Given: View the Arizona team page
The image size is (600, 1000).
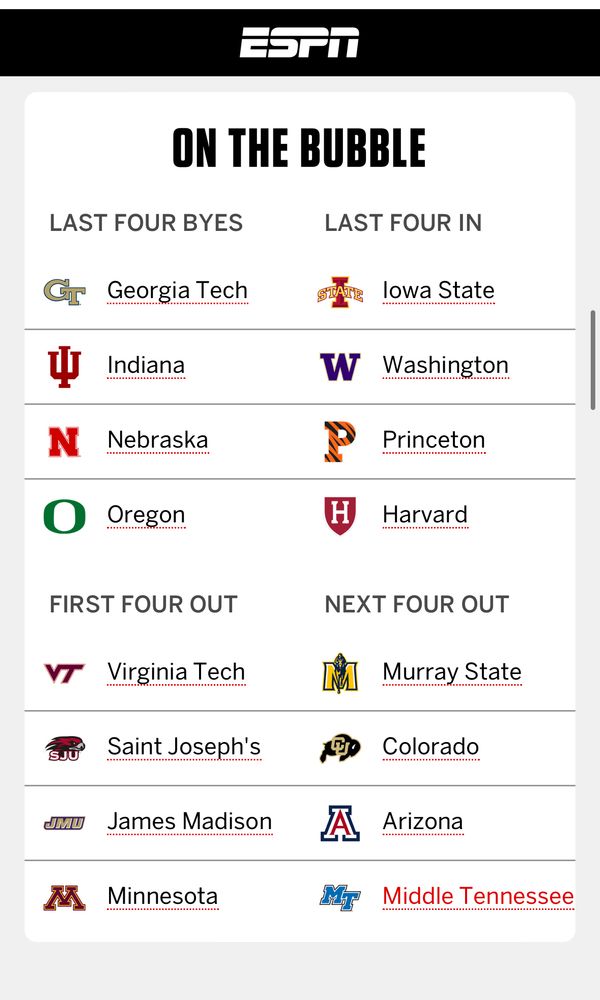Looking at the screenshot, I should (x=422, y=822).
